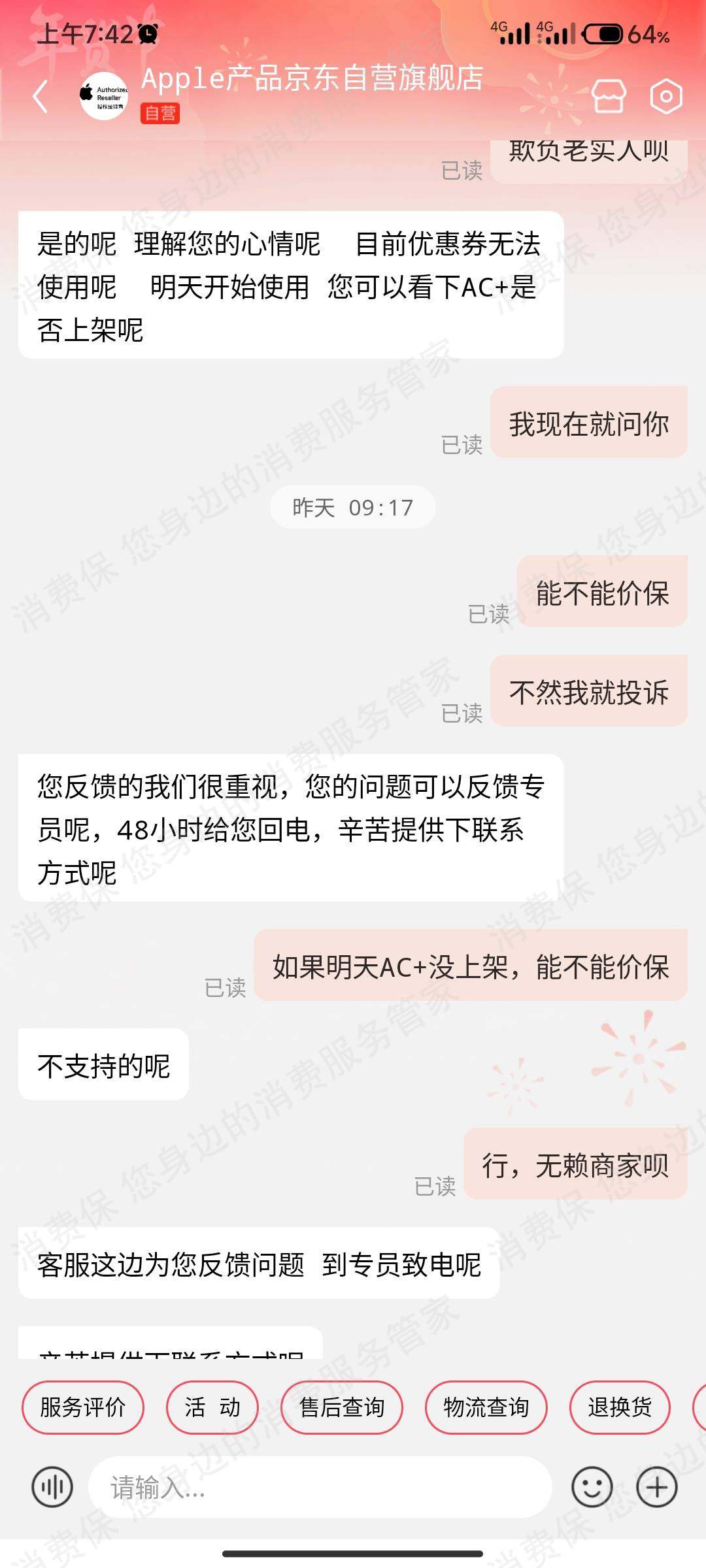Open the store shop icon
This screenshot has width=706, height=1568.
609,97
